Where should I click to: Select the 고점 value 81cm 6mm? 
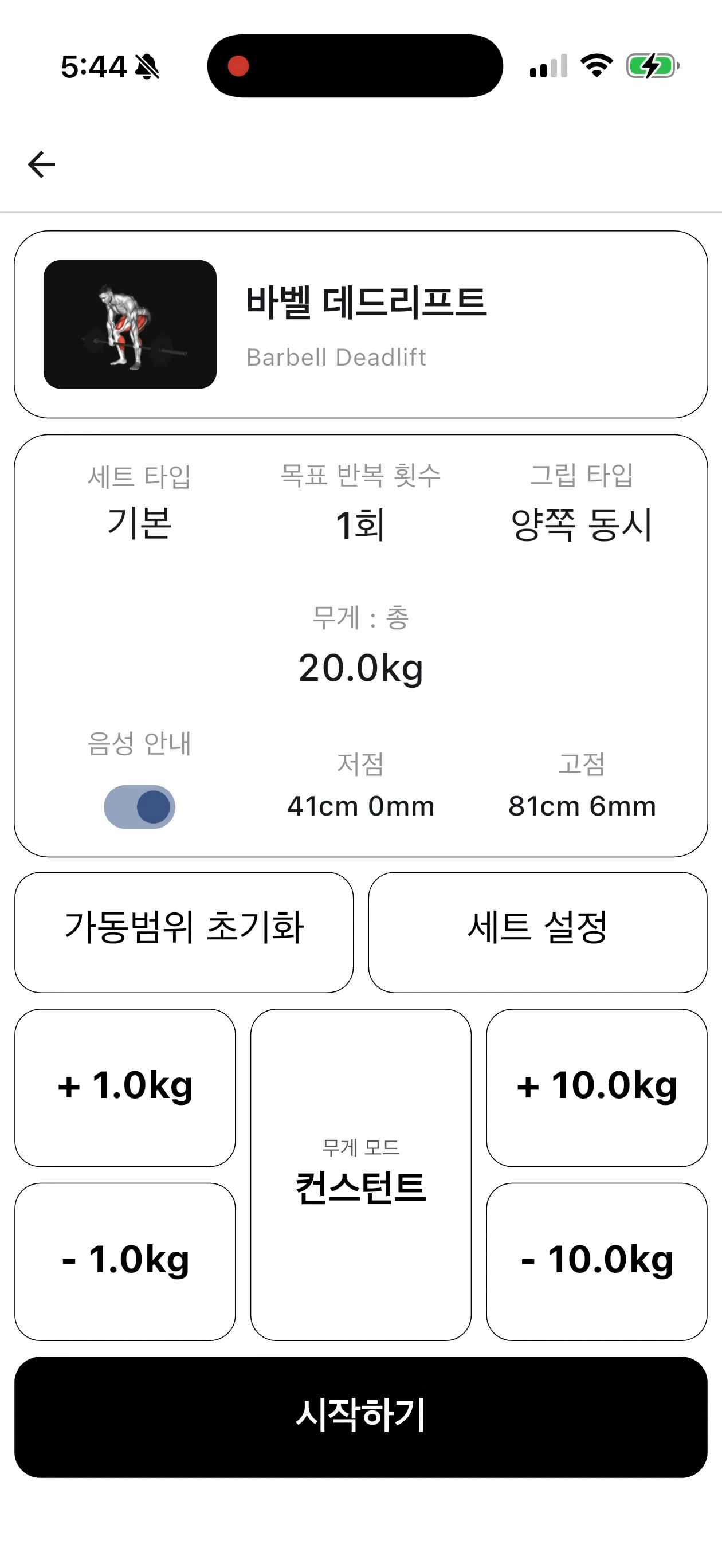tap(582, 806)
